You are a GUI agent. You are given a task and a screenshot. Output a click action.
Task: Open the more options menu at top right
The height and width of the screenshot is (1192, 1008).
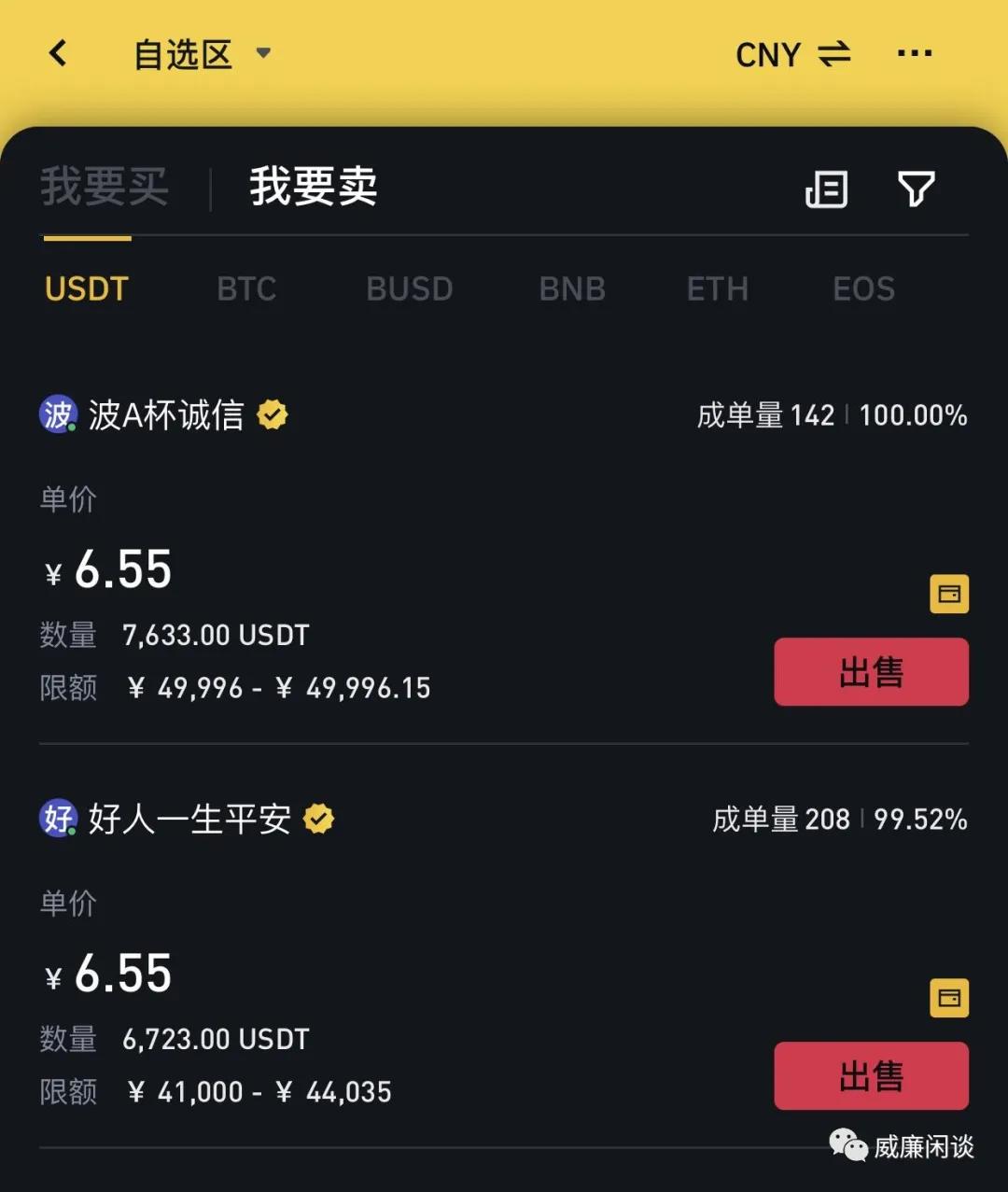915,53
